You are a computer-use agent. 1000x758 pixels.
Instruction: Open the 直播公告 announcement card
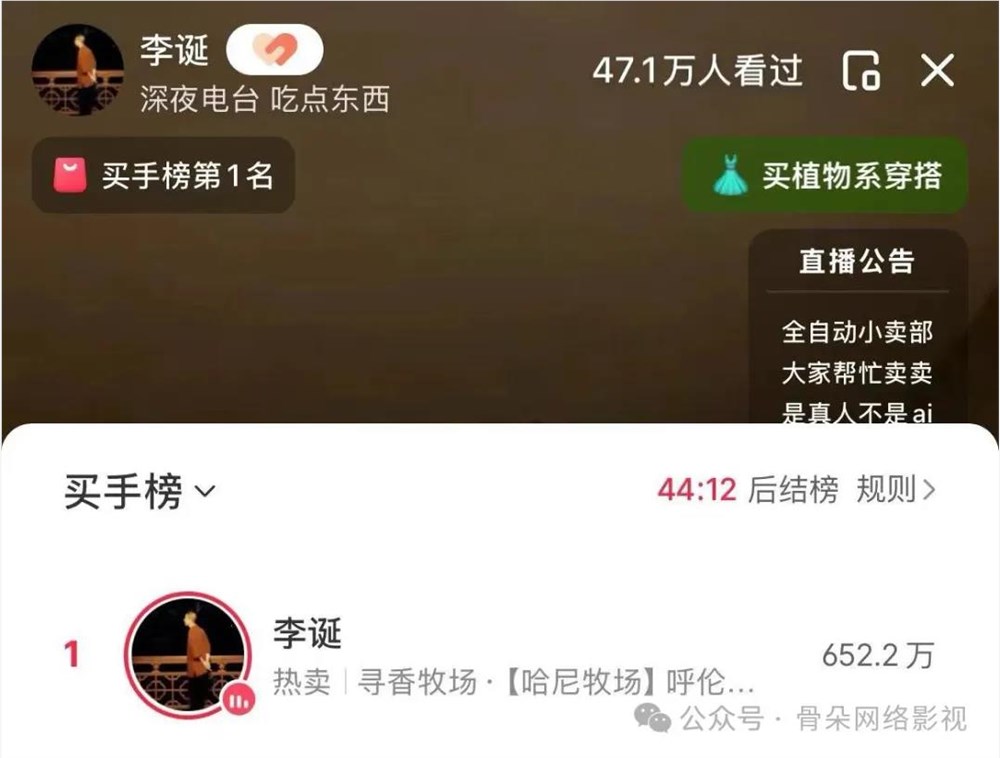coord(857,330)
